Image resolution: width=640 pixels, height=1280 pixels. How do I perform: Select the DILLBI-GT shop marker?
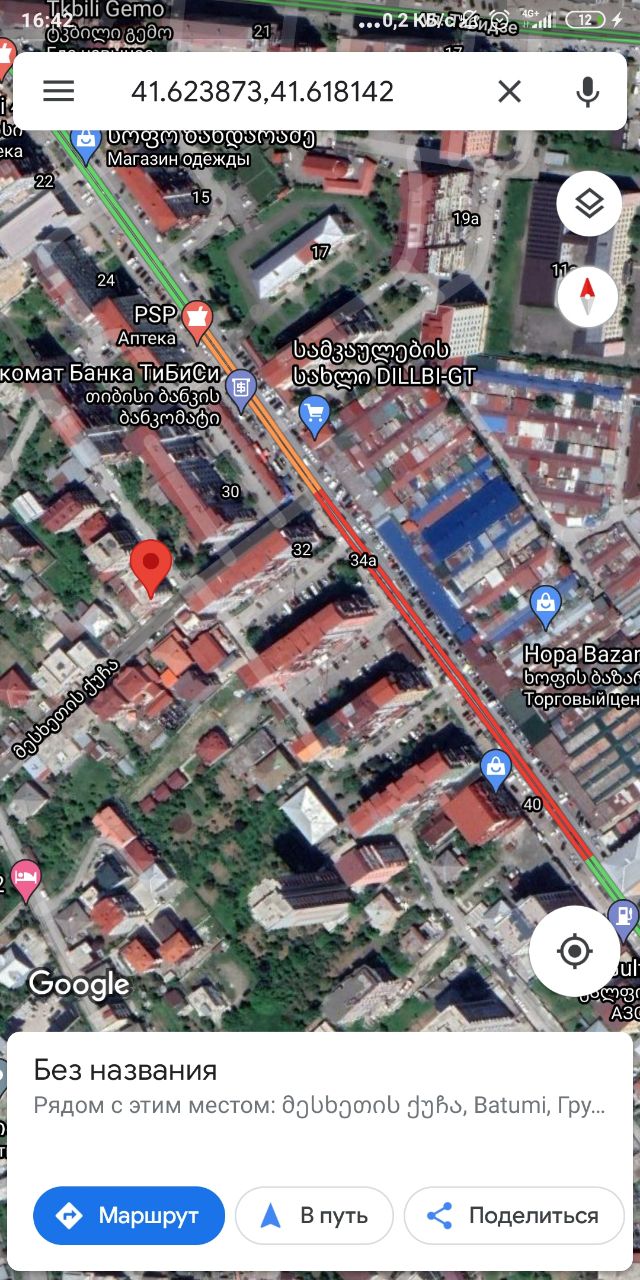point(314,412)
